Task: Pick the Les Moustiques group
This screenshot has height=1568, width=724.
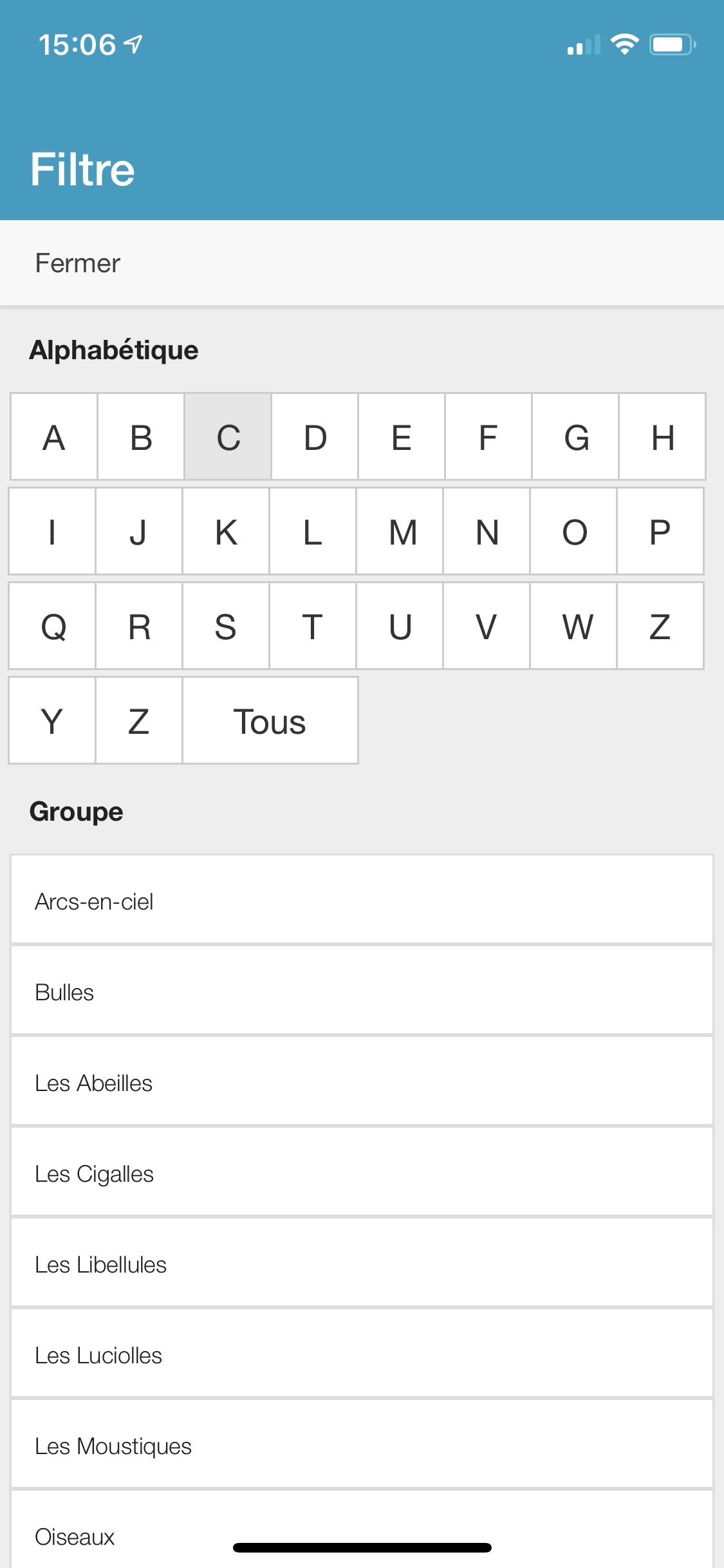Action: pos(362,1446)
